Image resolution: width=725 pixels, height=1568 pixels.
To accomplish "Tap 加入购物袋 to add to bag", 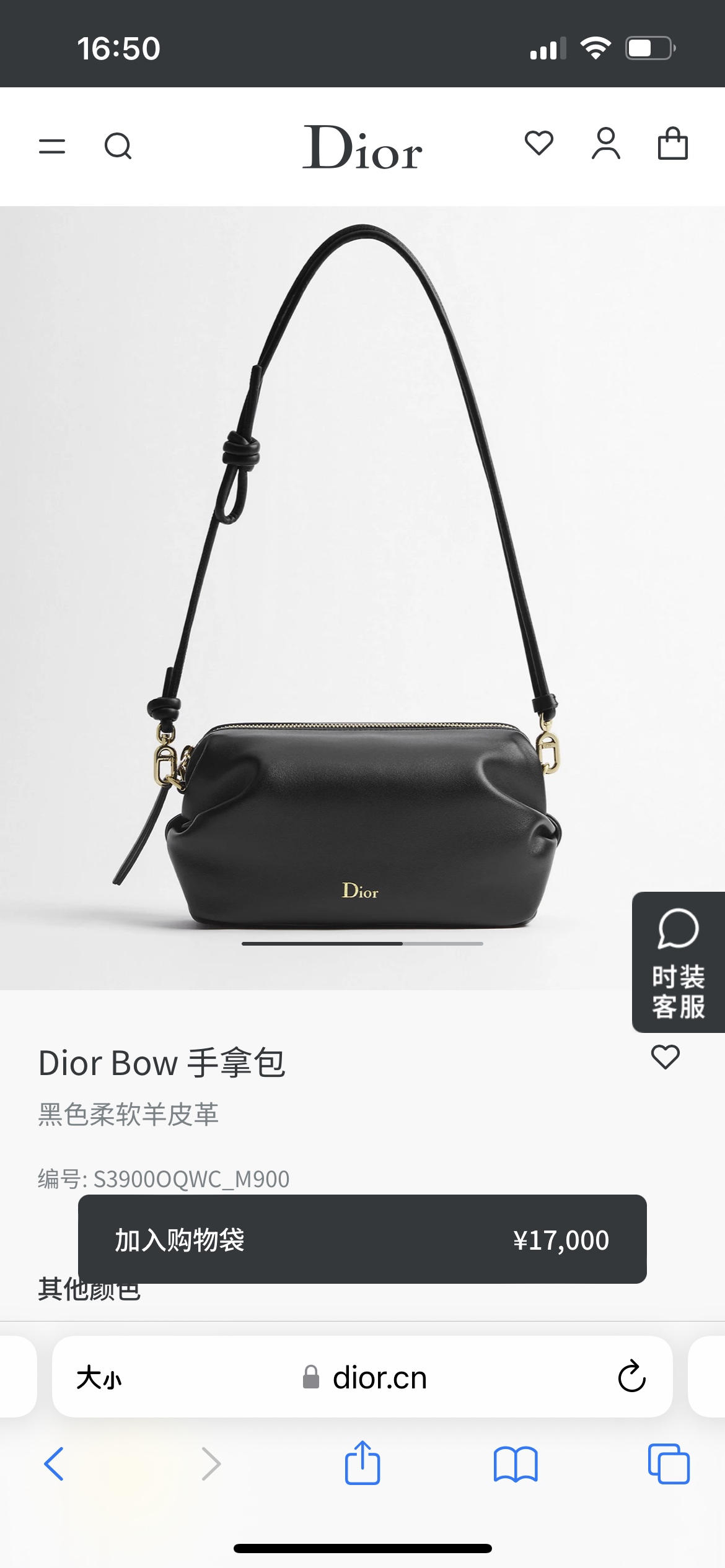I will point(362,1239).
